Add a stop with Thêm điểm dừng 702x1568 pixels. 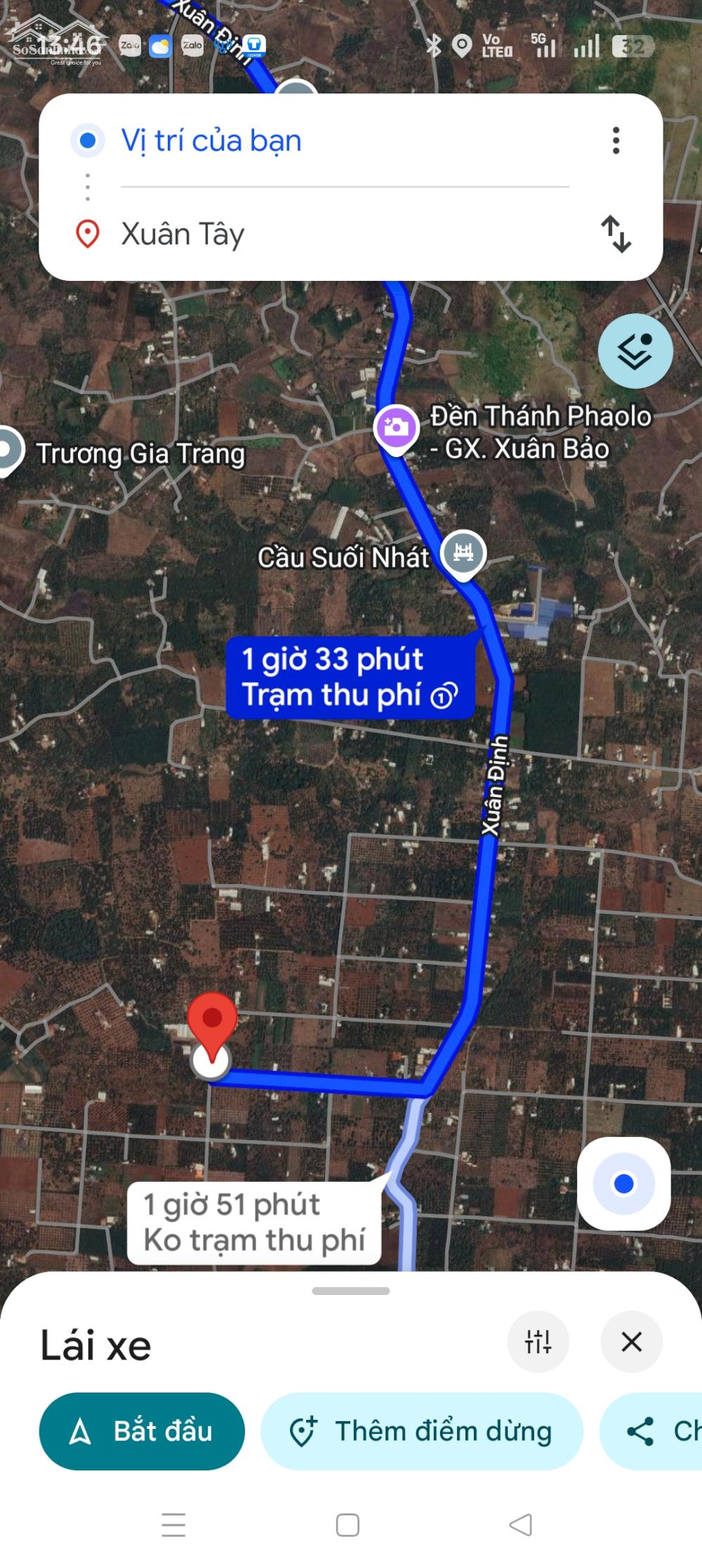click(x=422, y=1431)
